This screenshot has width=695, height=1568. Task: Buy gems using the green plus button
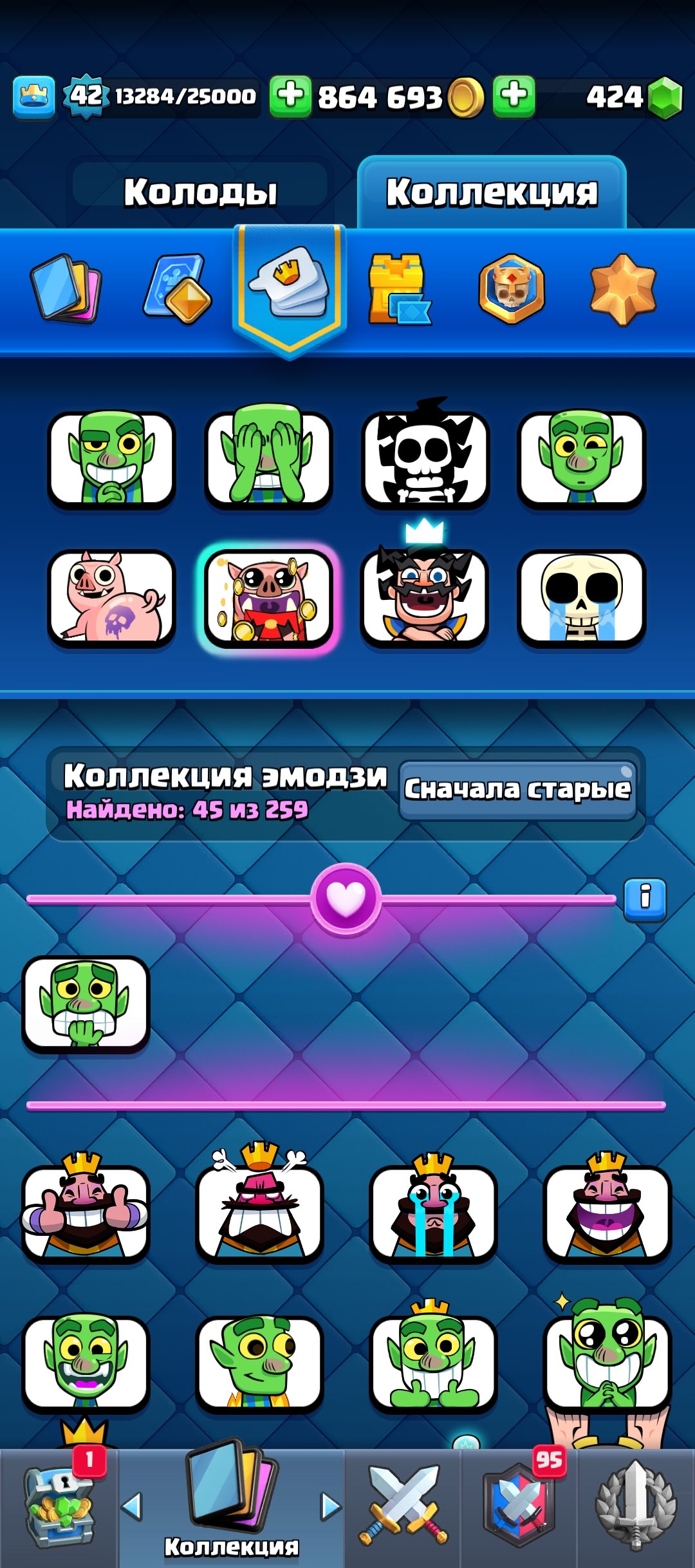click(514, 97)
